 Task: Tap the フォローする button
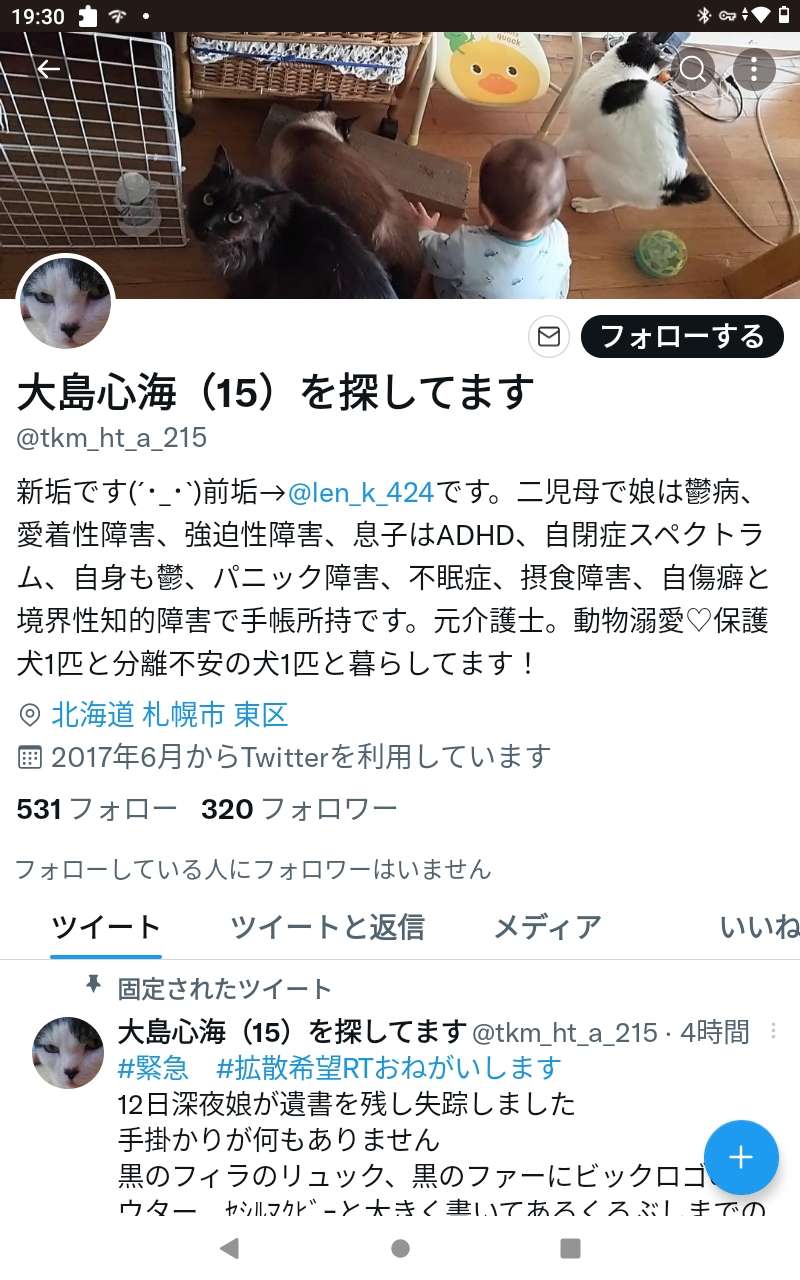682,337
